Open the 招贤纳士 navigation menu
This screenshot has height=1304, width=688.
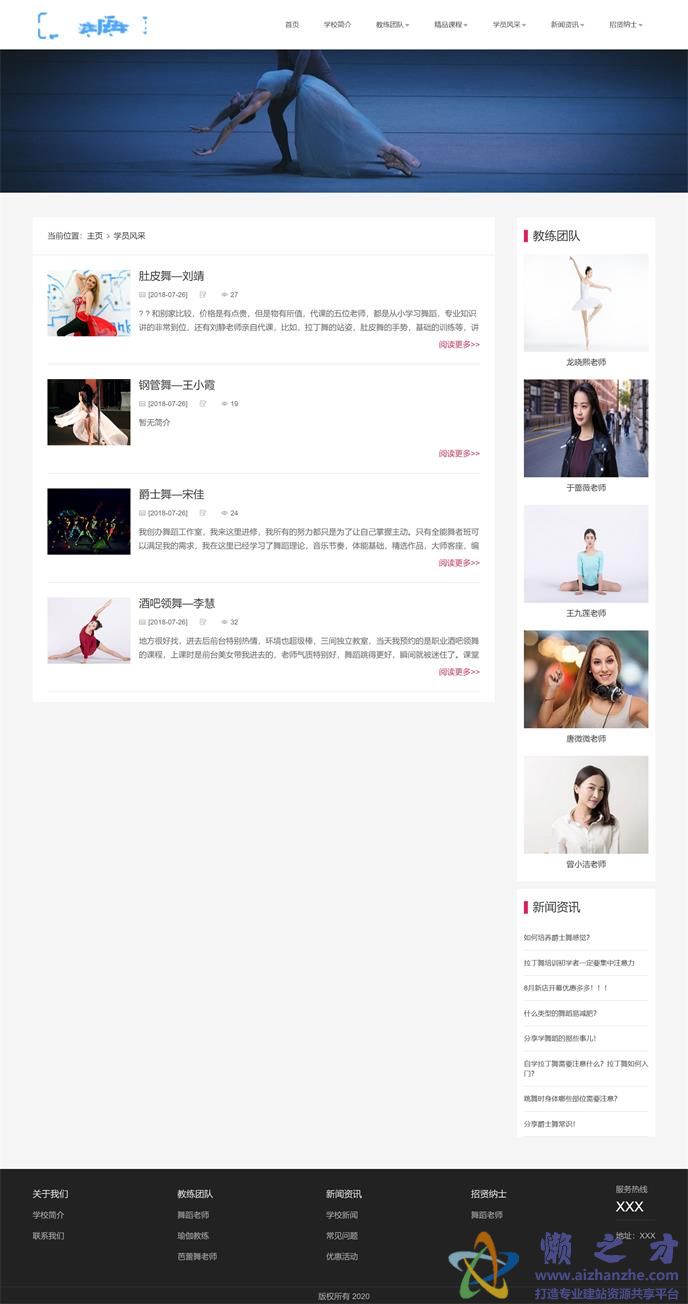(x=625, y=24)
